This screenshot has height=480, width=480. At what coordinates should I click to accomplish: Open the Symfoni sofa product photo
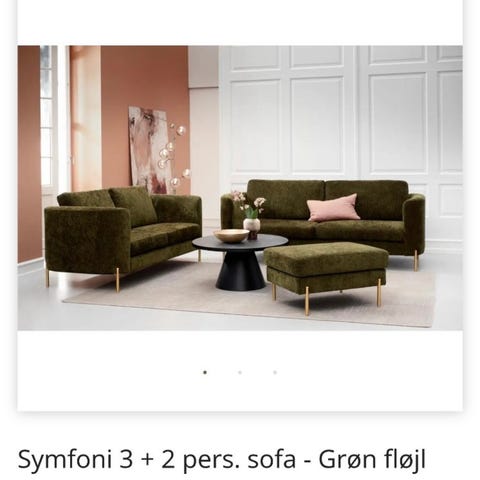(240, 188)
